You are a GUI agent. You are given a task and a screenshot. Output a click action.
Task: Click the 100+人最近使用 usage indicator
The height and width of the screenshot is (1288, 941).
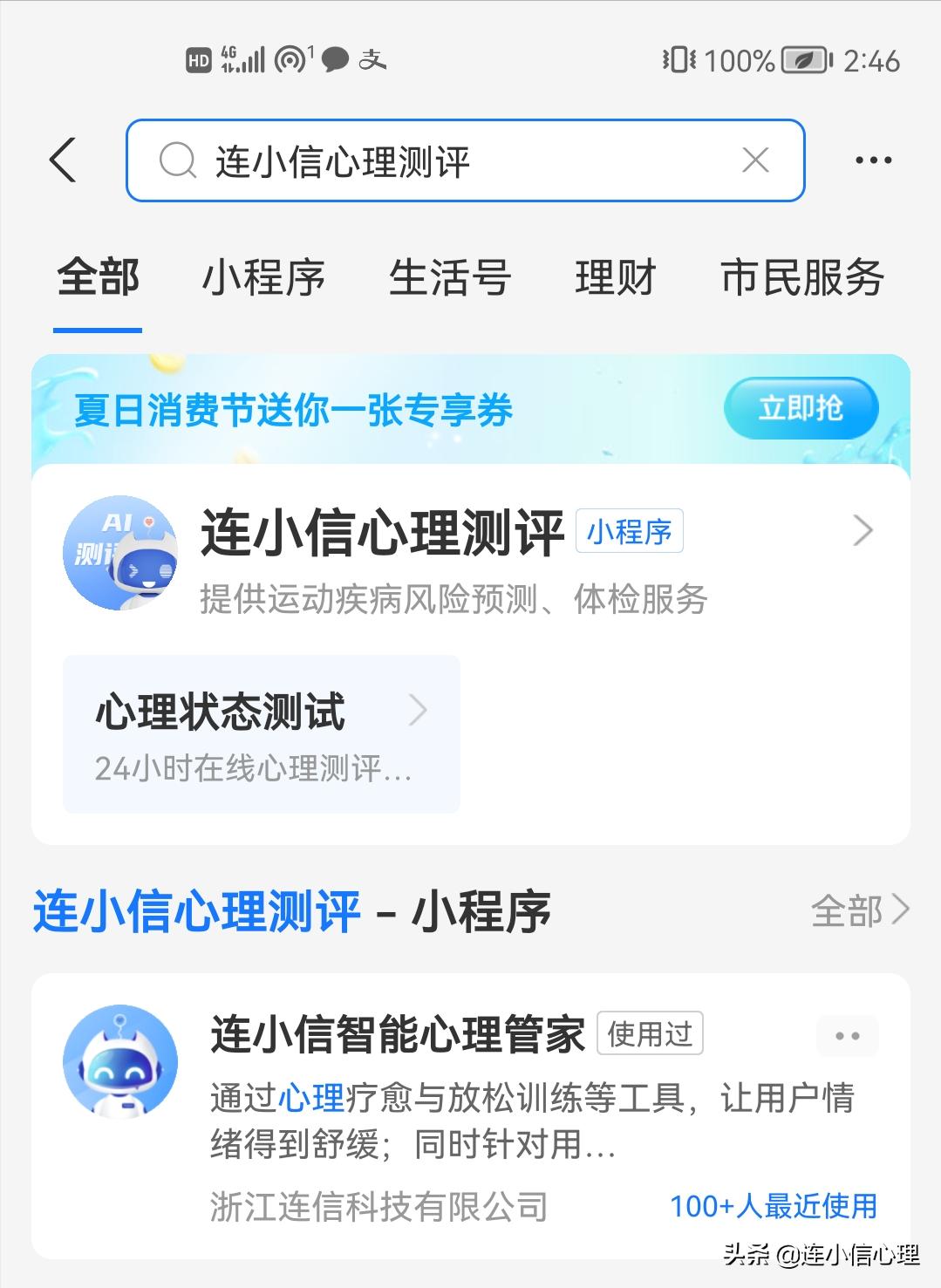coord(773,1207)
